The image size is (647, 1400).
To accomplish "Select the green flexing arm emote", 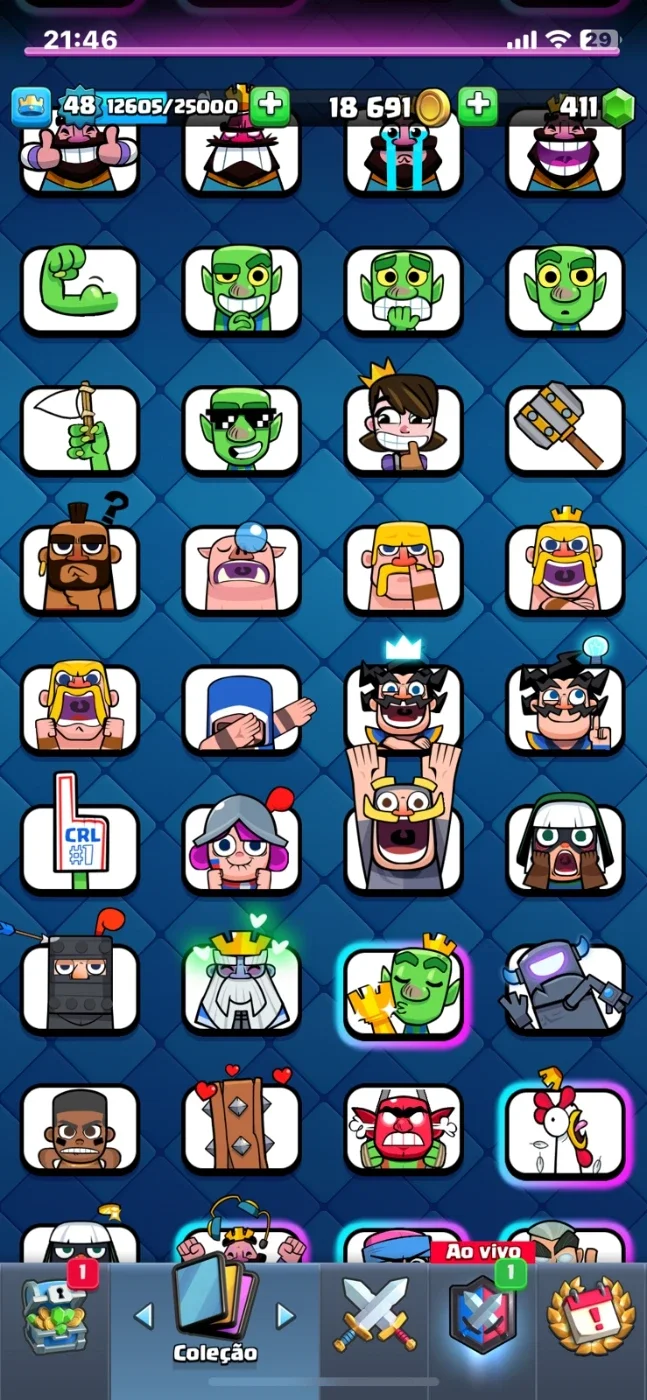I will 80,290.
